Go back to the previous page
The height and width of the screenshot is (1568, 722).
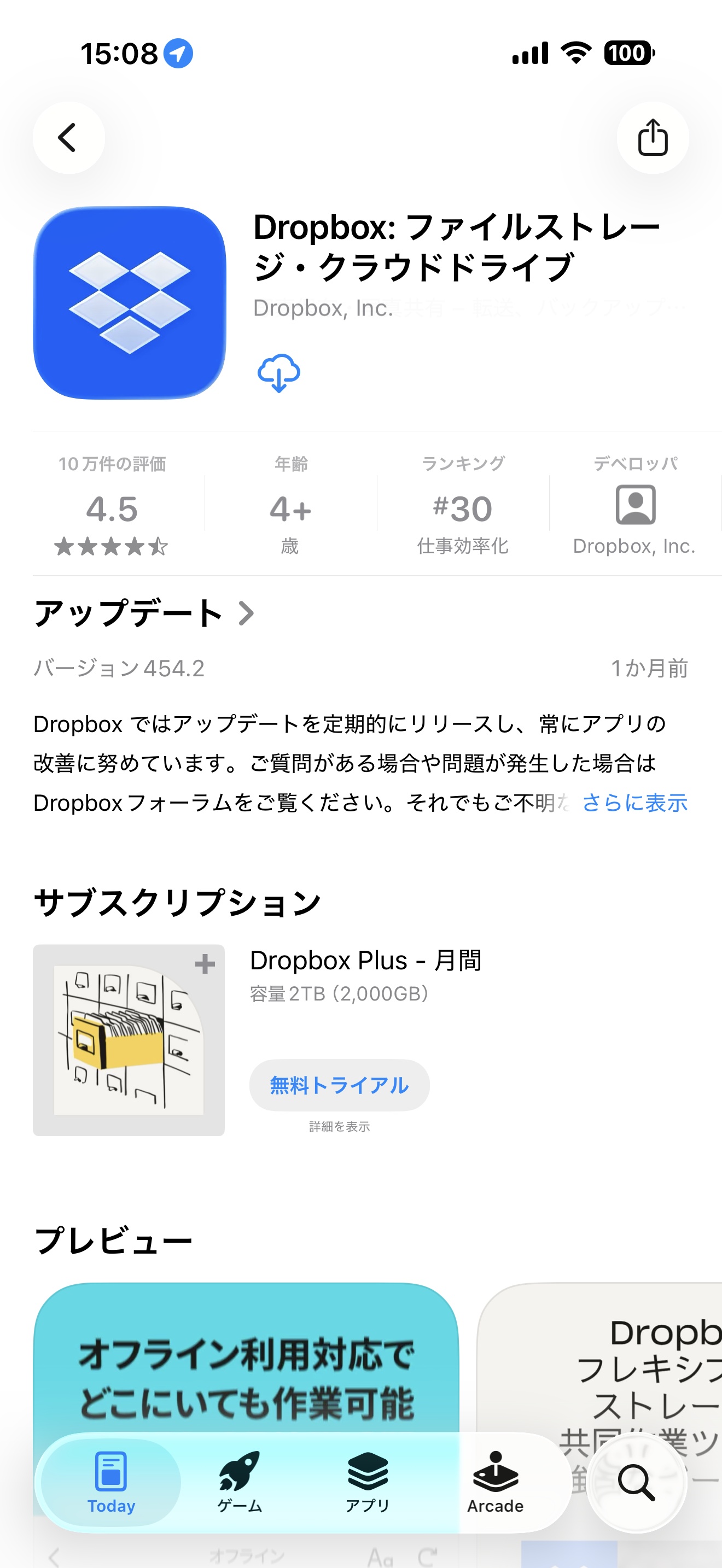click(68, 138)
